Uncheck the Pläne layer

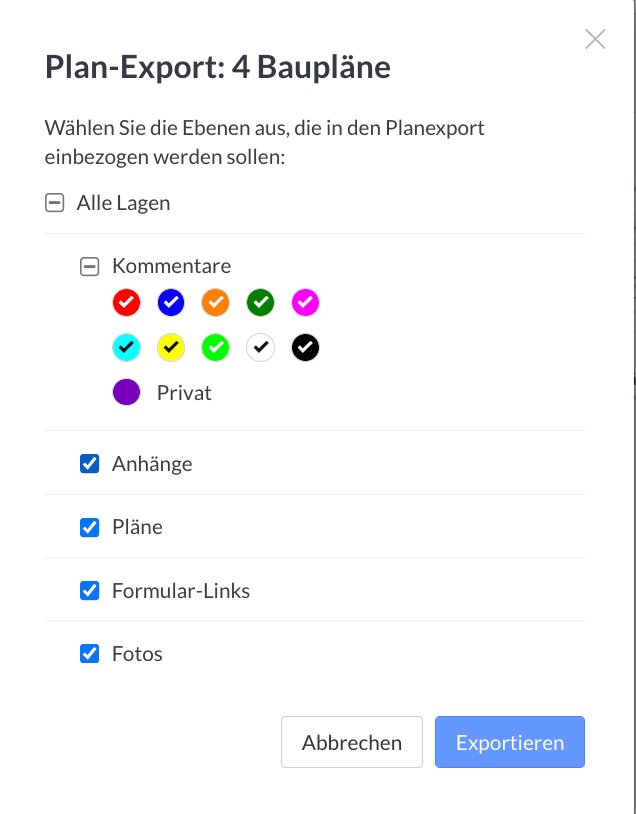90,527
